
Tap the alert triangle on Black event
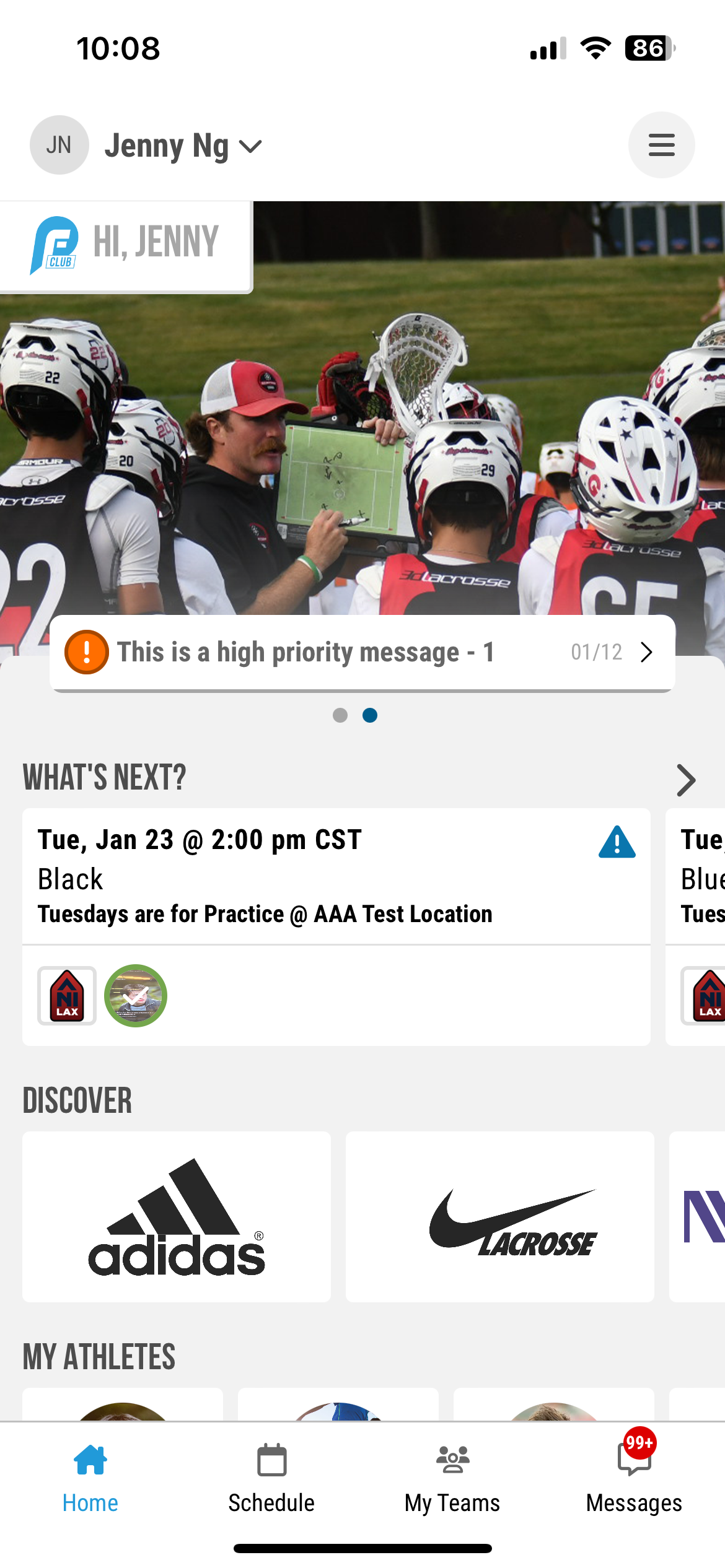tap(617, 842)
